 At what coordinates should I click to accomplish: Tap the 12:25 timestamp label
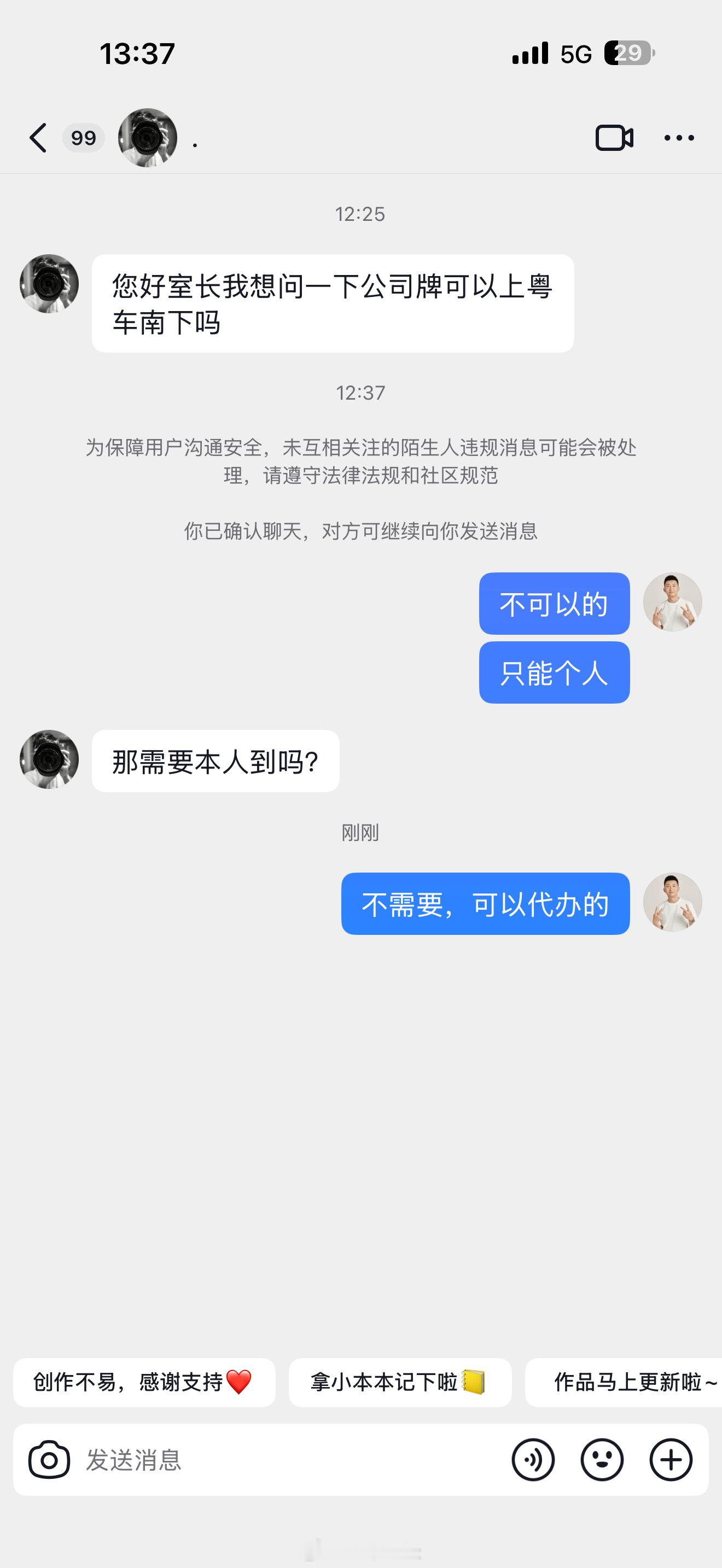pos(360,214)
